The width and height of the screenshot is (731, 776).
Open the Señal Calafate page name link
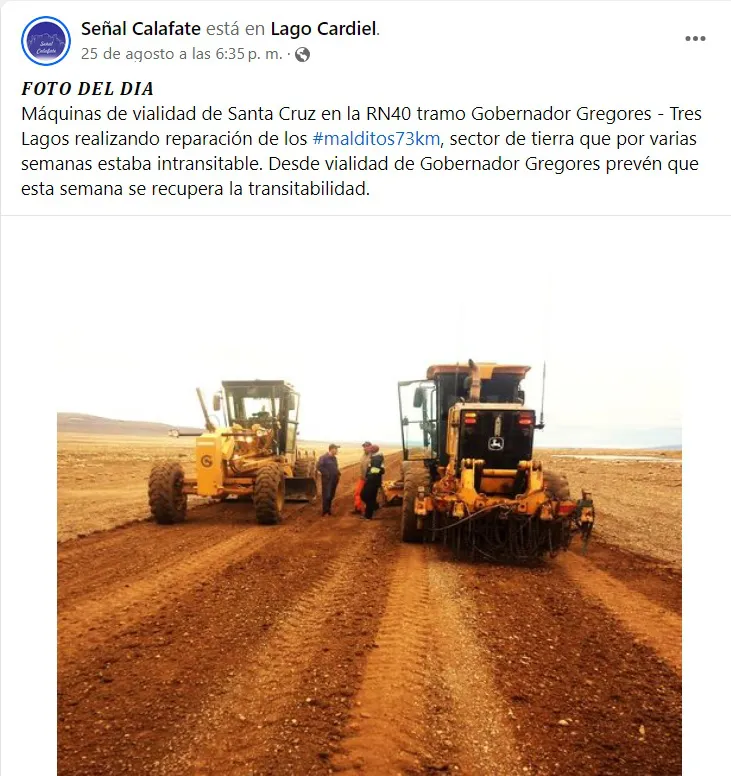[140, 29]
